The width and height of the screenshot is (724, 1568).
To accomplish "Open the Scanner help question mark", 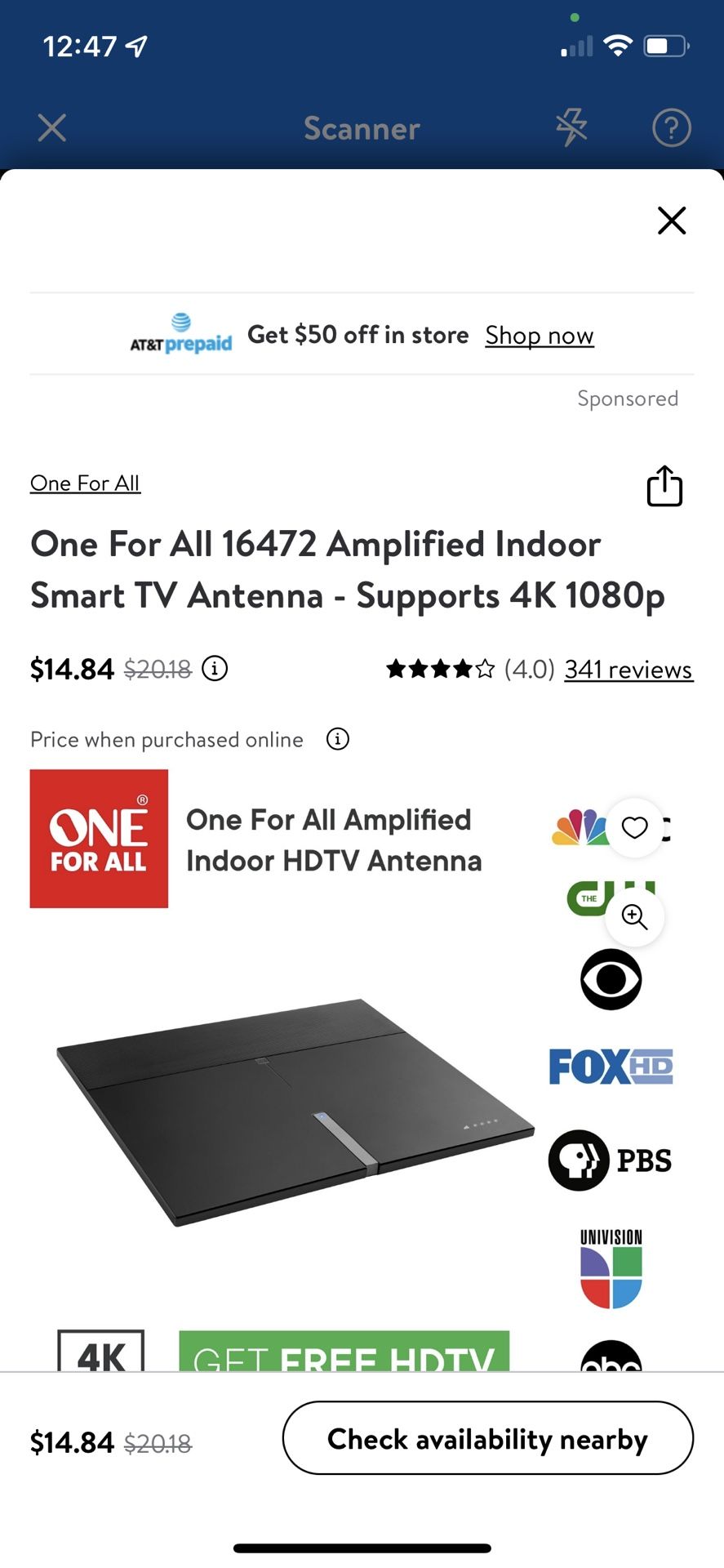I will pos(671,127).
